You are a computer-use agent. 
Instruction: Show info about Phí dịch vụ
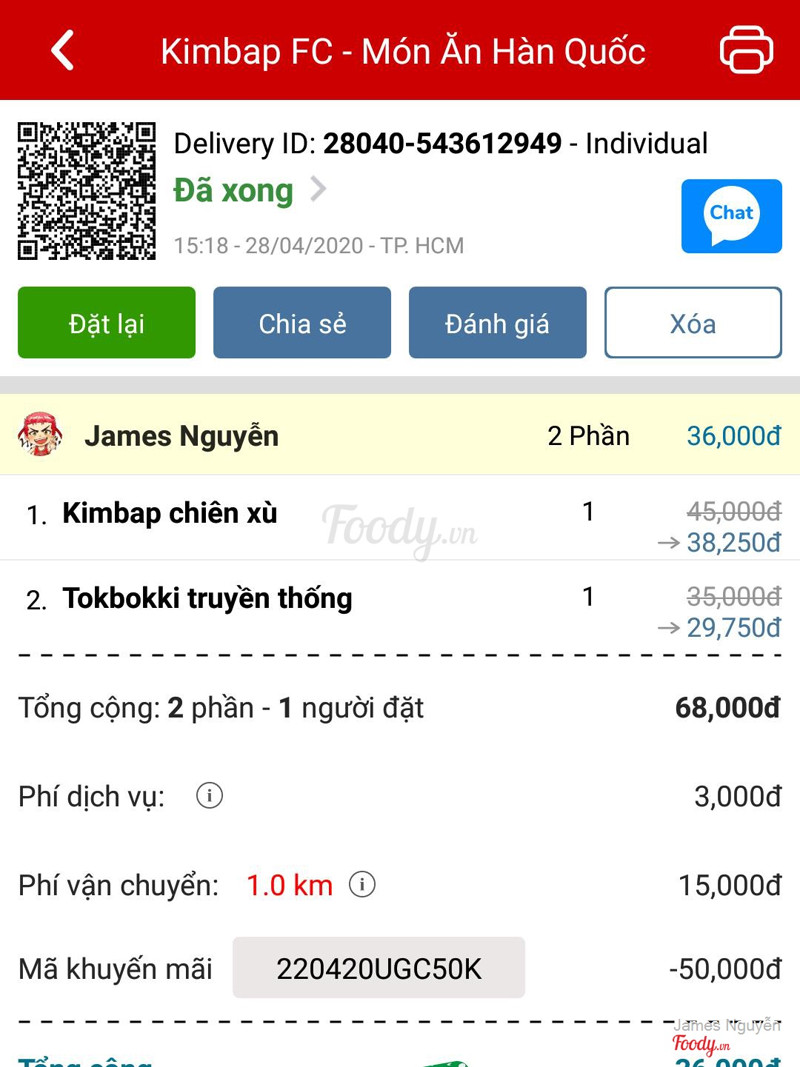pos(209,796)
